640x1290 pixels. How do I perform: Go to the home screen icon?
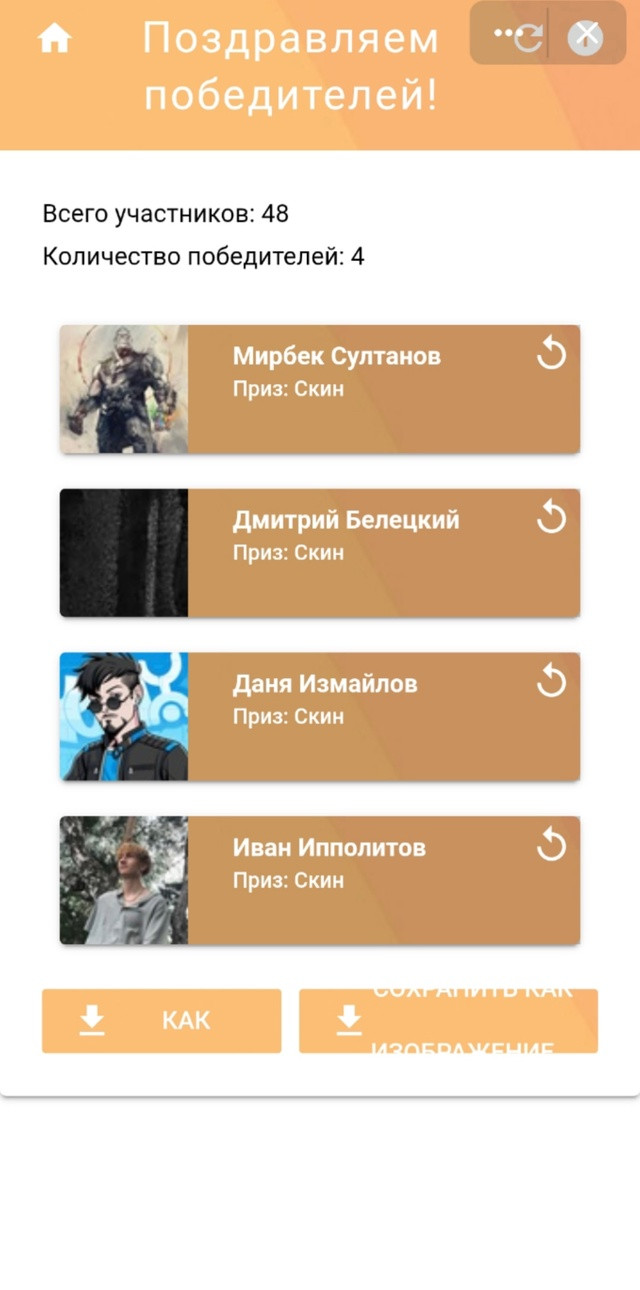coord(54,39)
